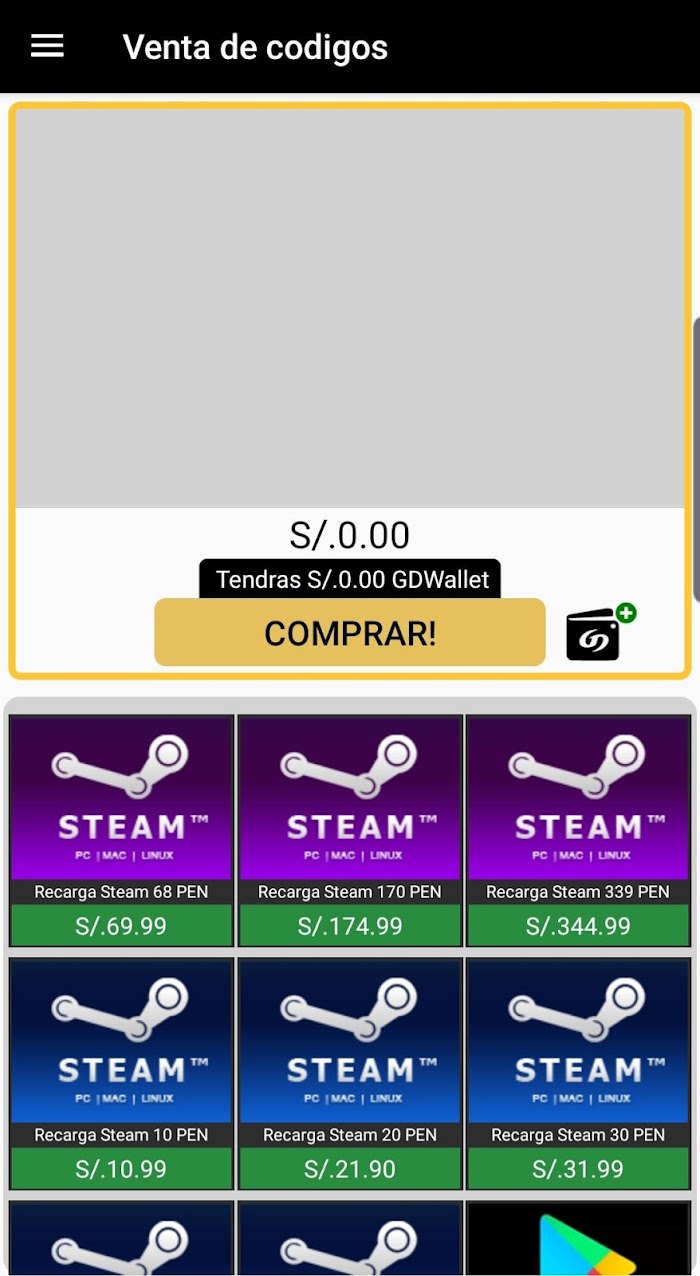Select Recarga Steam 20 PEN card
Viewport: 700px width, 1276px height.
[x=350, y=1074]
